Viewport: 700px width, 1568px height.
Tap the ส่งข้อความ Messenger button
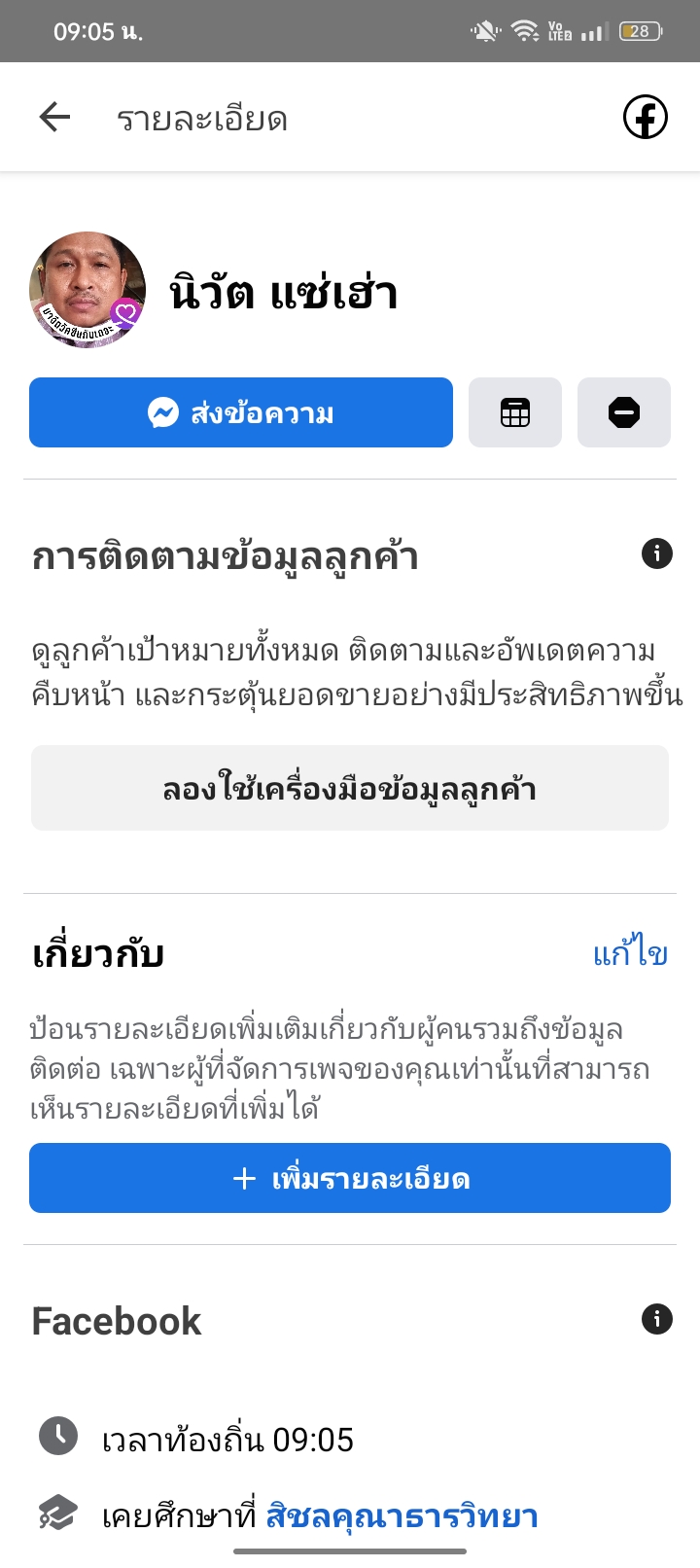(241, 412)
